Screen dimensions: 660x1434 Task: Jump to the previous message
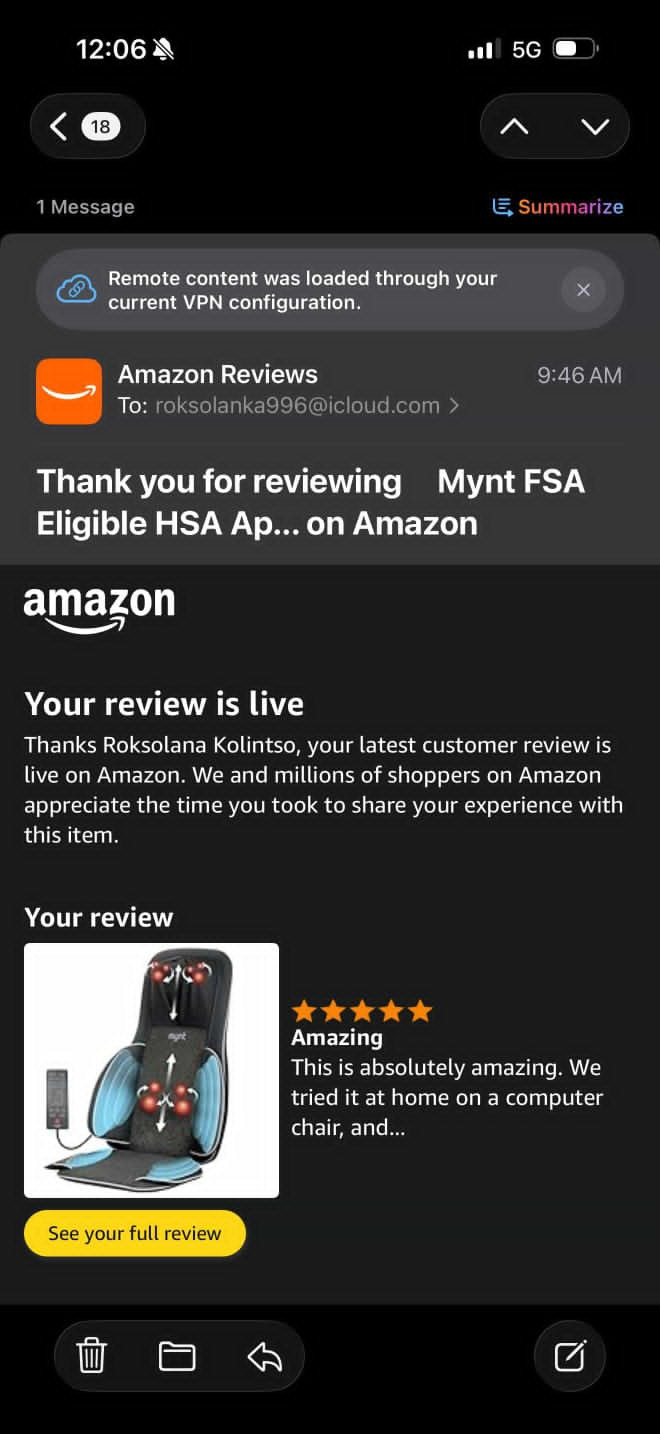coord(514,127)
